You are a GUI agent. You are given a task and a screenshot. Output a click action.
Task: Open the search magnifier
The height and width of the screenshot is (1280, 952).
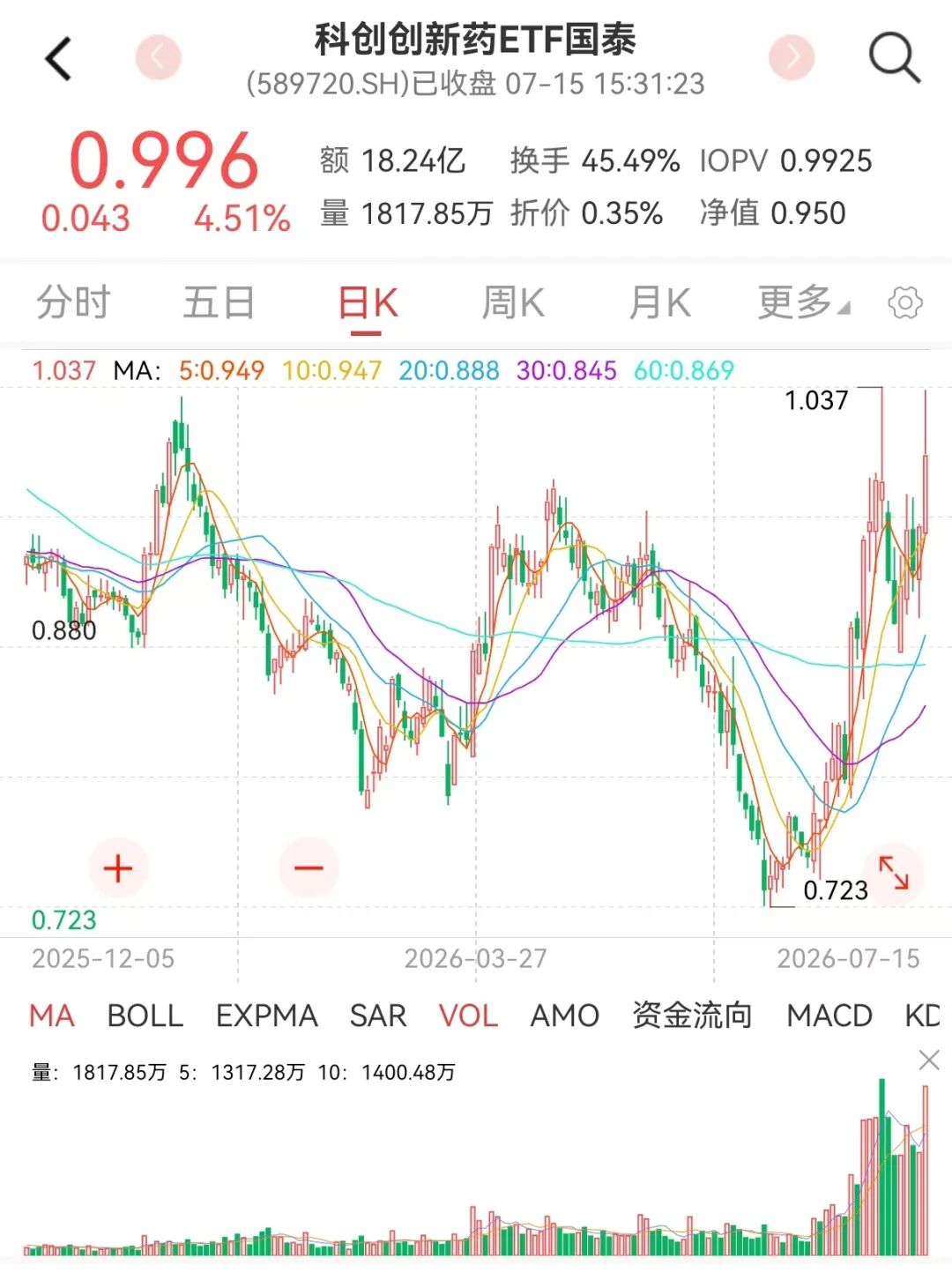tap(894, 59)
